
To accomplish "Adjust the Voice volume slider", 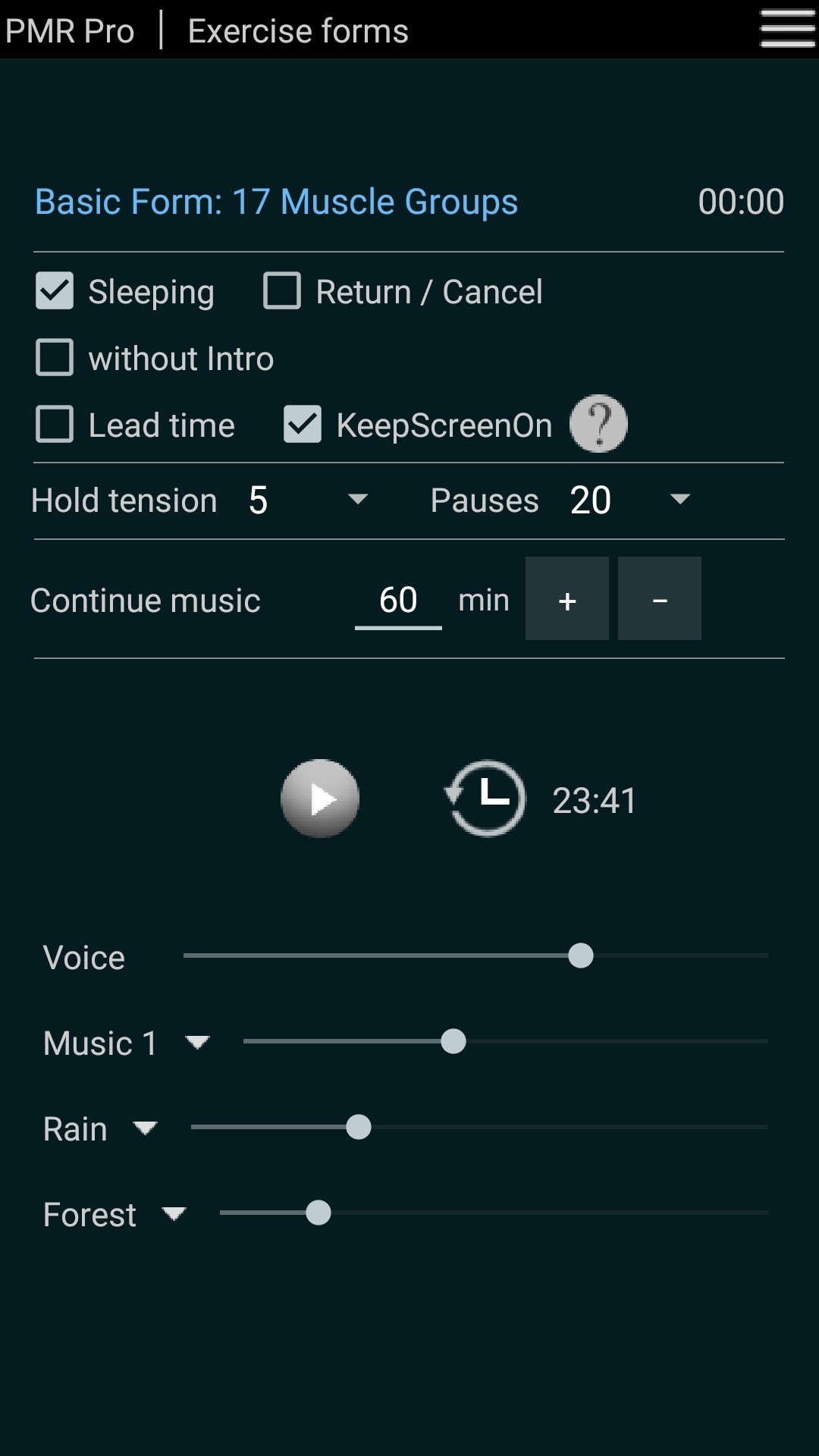I will tap(475, 955).
